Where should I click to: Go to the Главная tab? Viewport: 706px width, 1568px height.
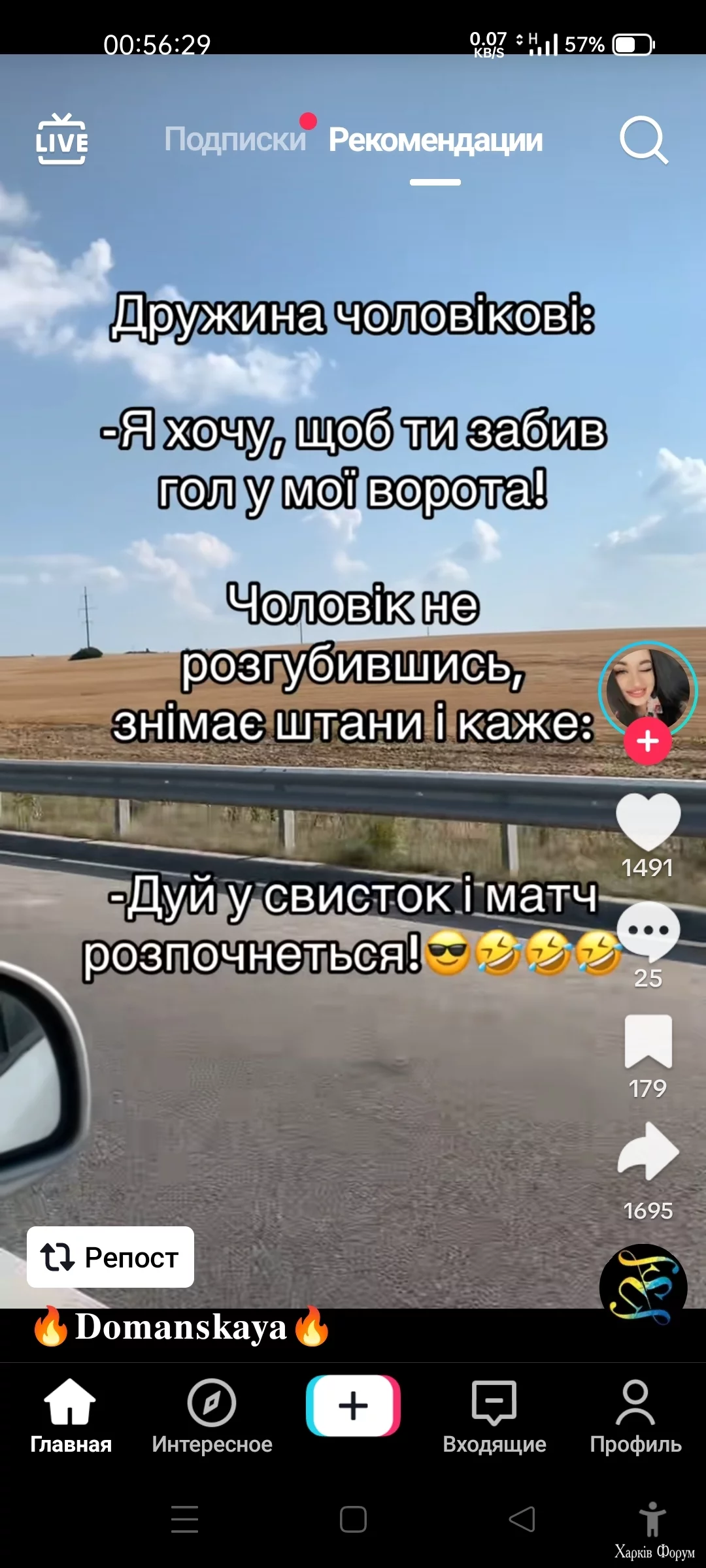click(x=71, y=1416)
